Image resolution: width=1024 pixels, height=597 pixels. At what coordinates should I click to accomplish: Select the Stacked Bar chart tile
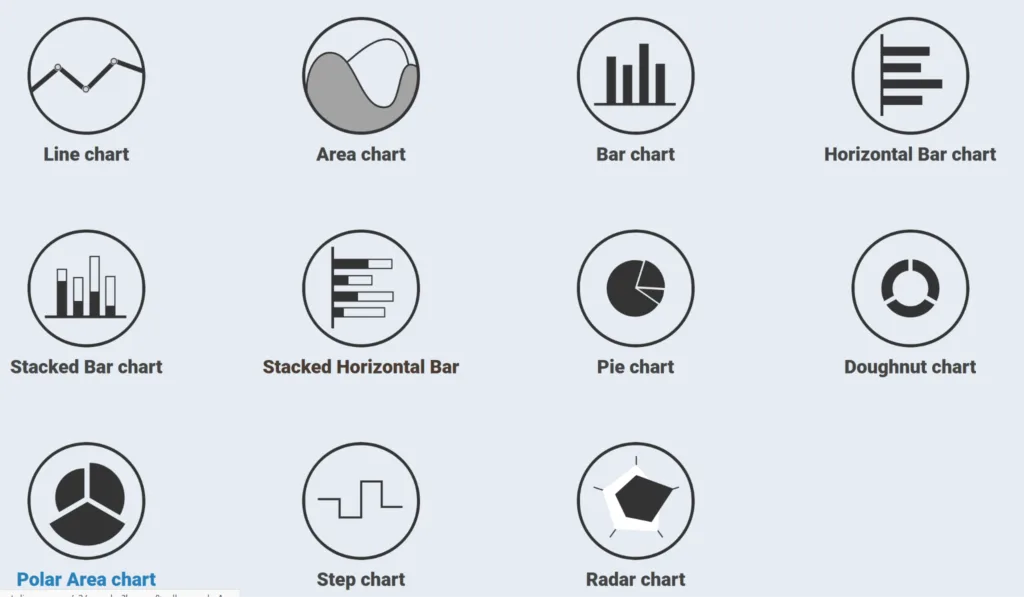86,289
